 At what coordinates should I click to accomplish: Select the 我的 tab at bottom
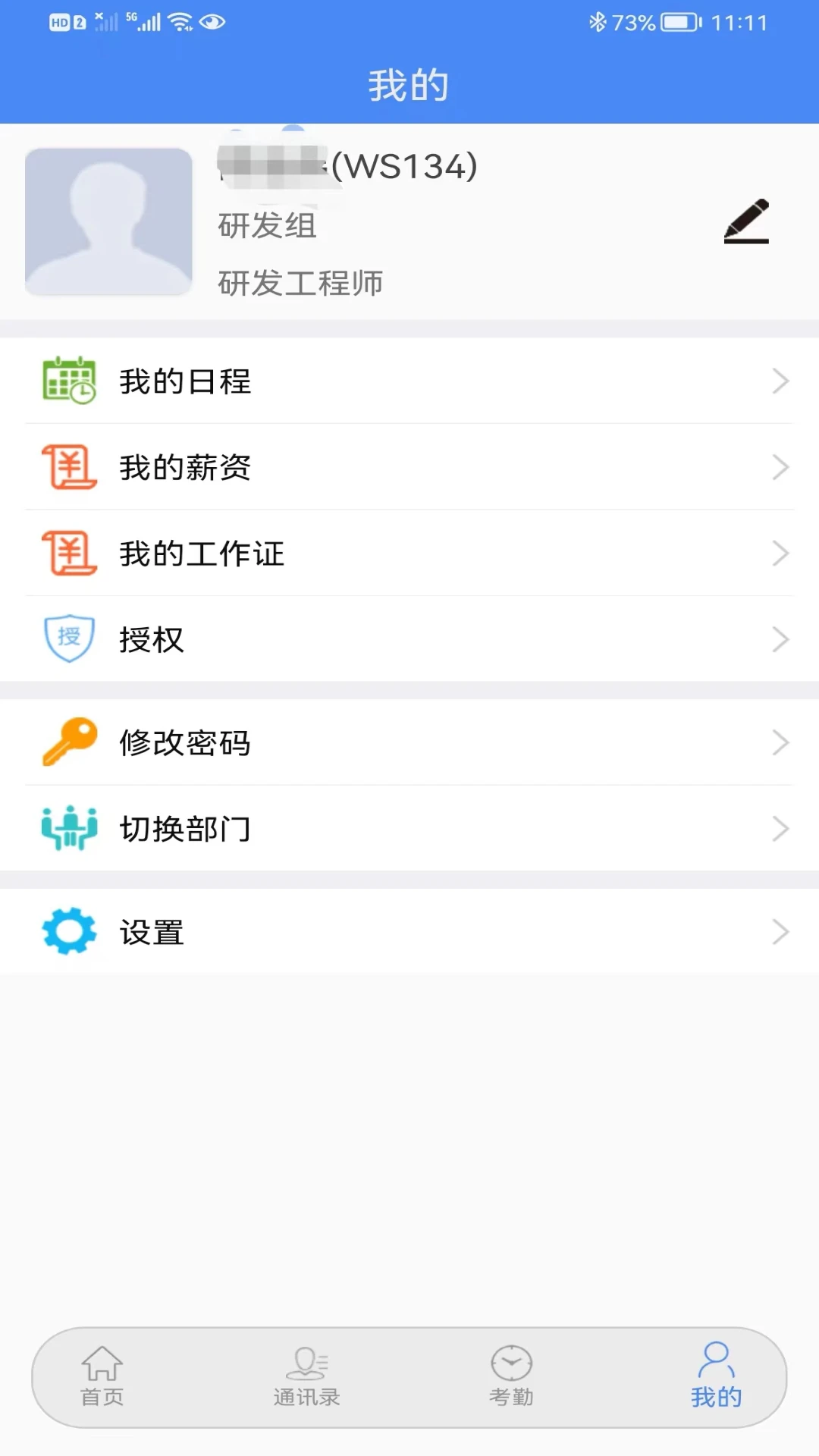pyautogui.click(x=716, y=1374)
